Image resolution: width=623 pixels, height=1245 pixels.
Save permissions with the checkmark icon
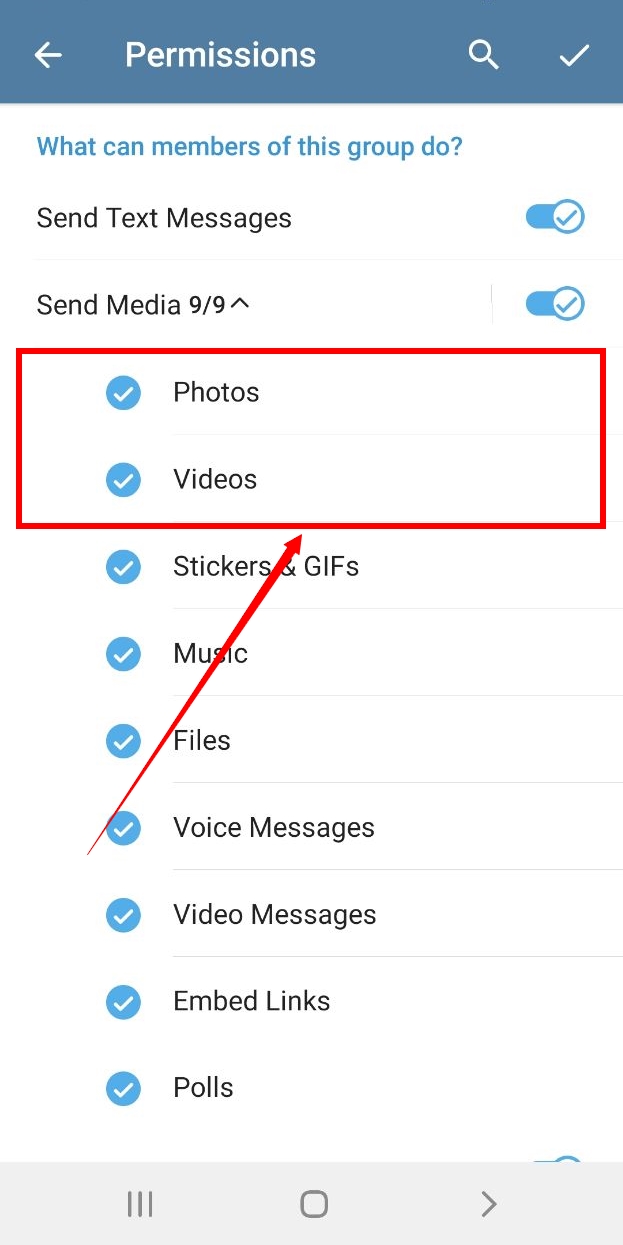[574, 56]
